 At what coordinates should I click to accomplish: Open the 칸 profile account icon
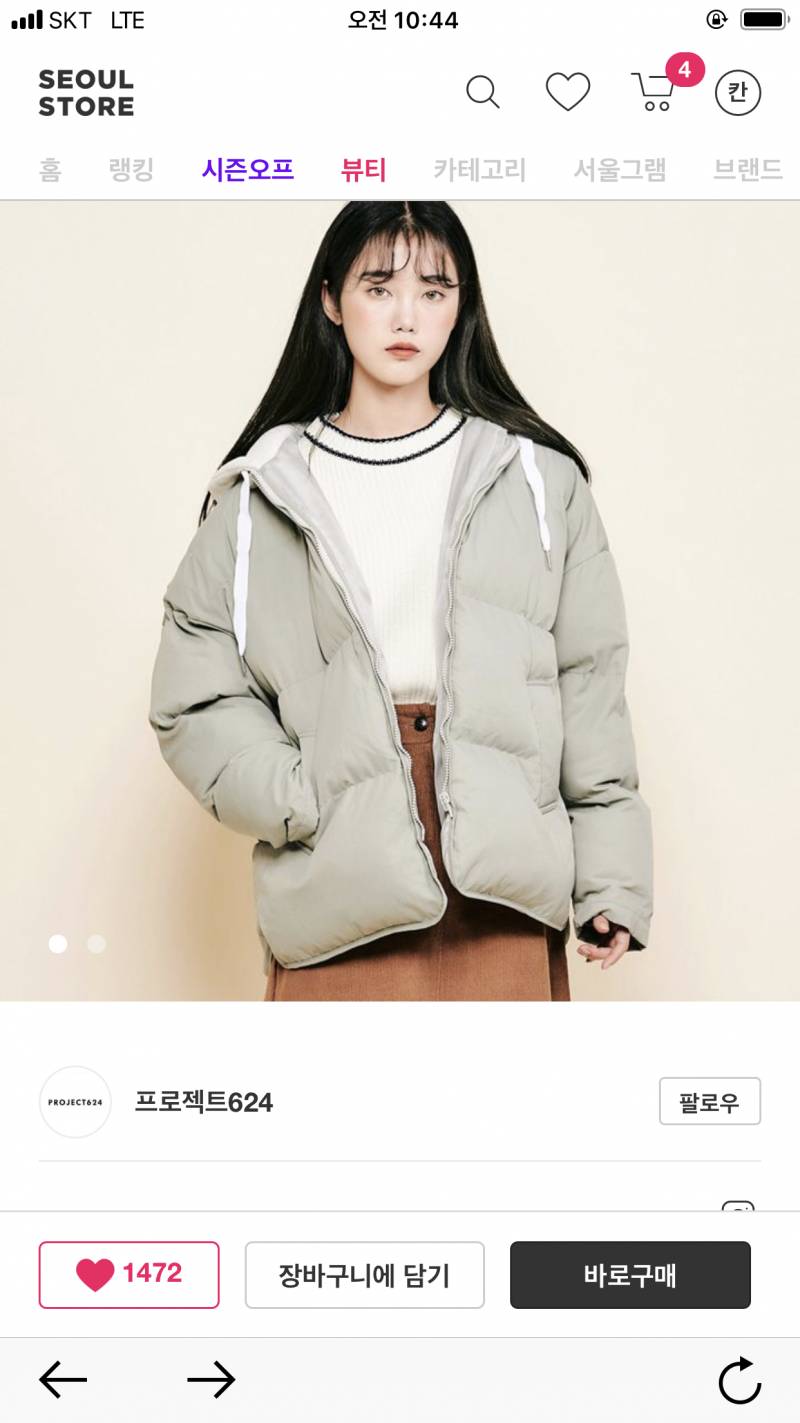[x=737, y=91]
